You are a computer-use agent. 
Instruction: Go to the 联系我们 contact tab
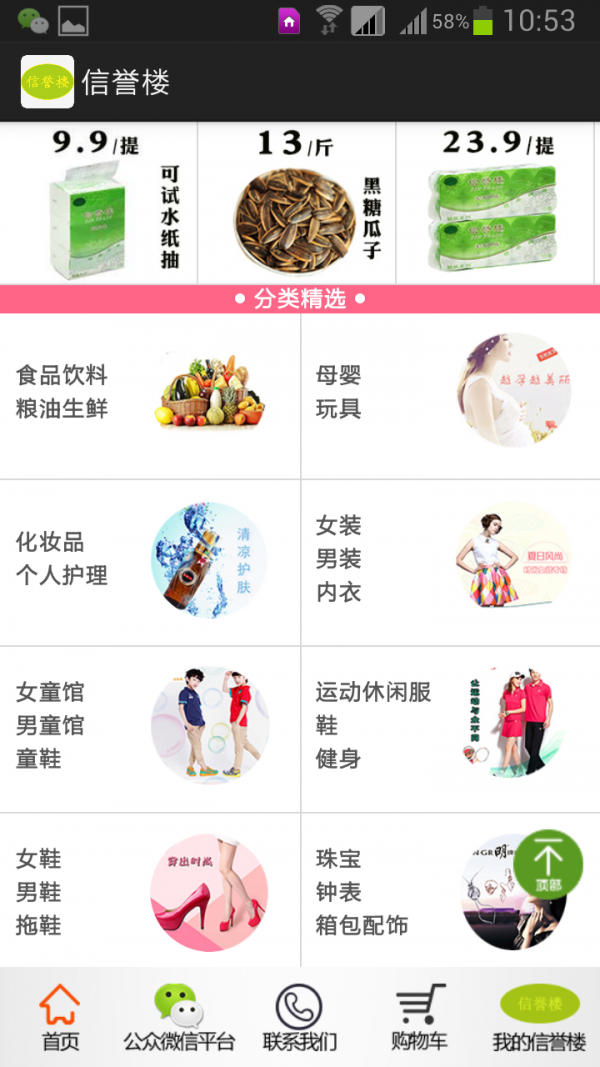pos(299,1018)
